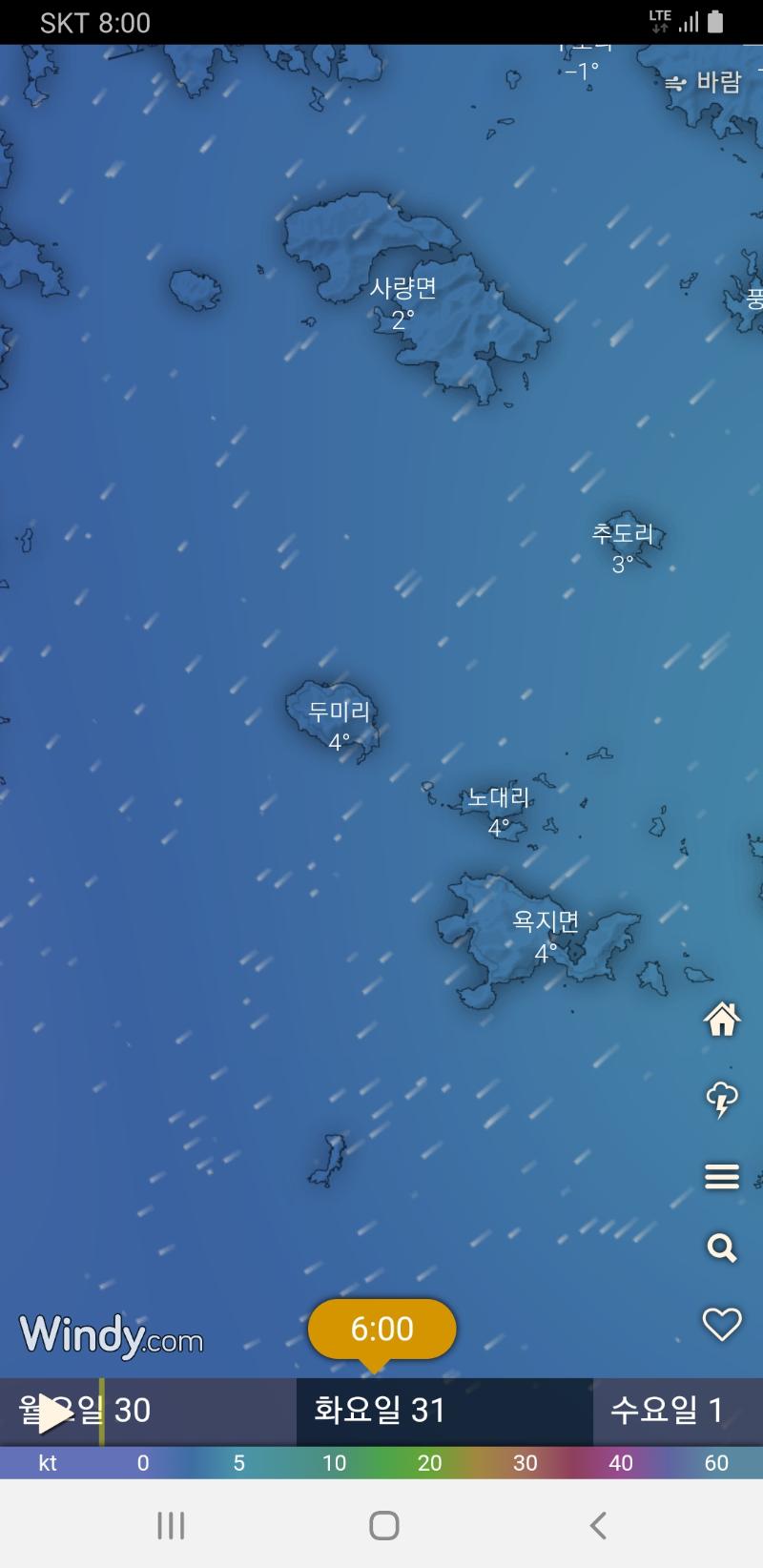This screenshot has height=1568, width=763.
Task: Tap the 사량면 2° location label
Action: (403, 301)
